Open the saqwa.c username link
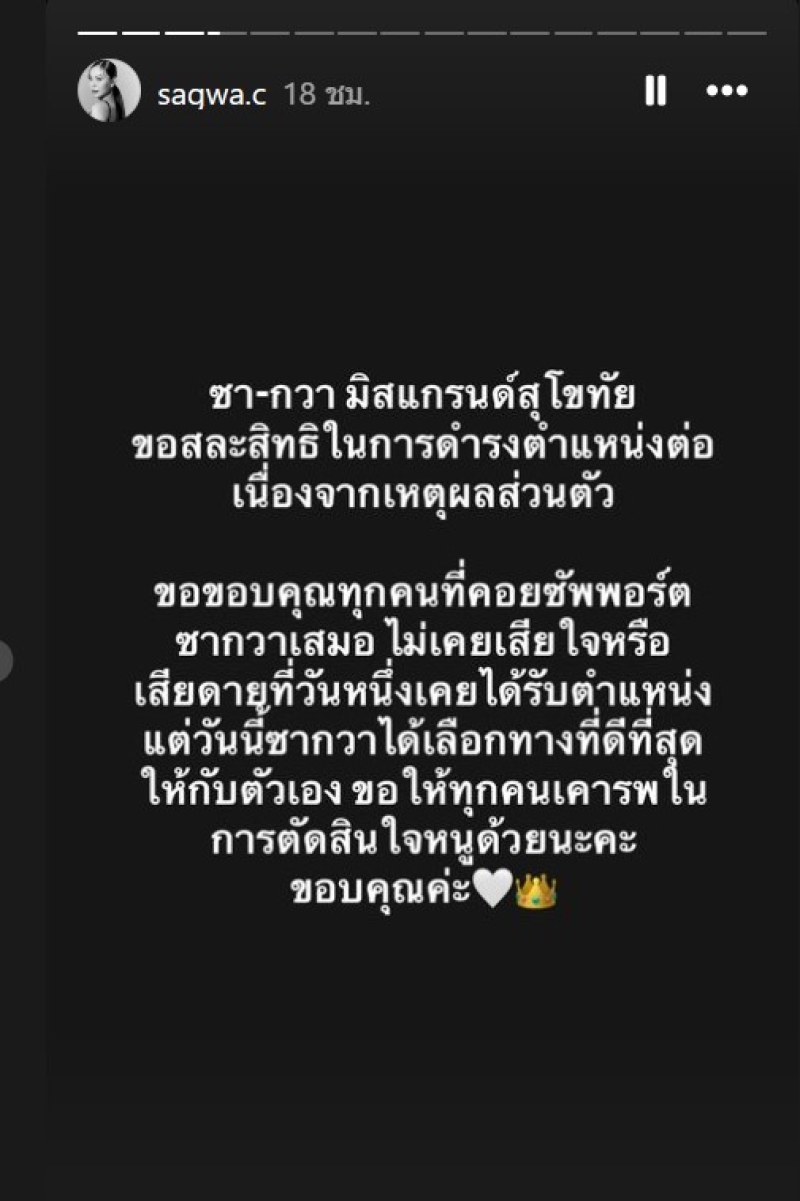 click(212, 93)
